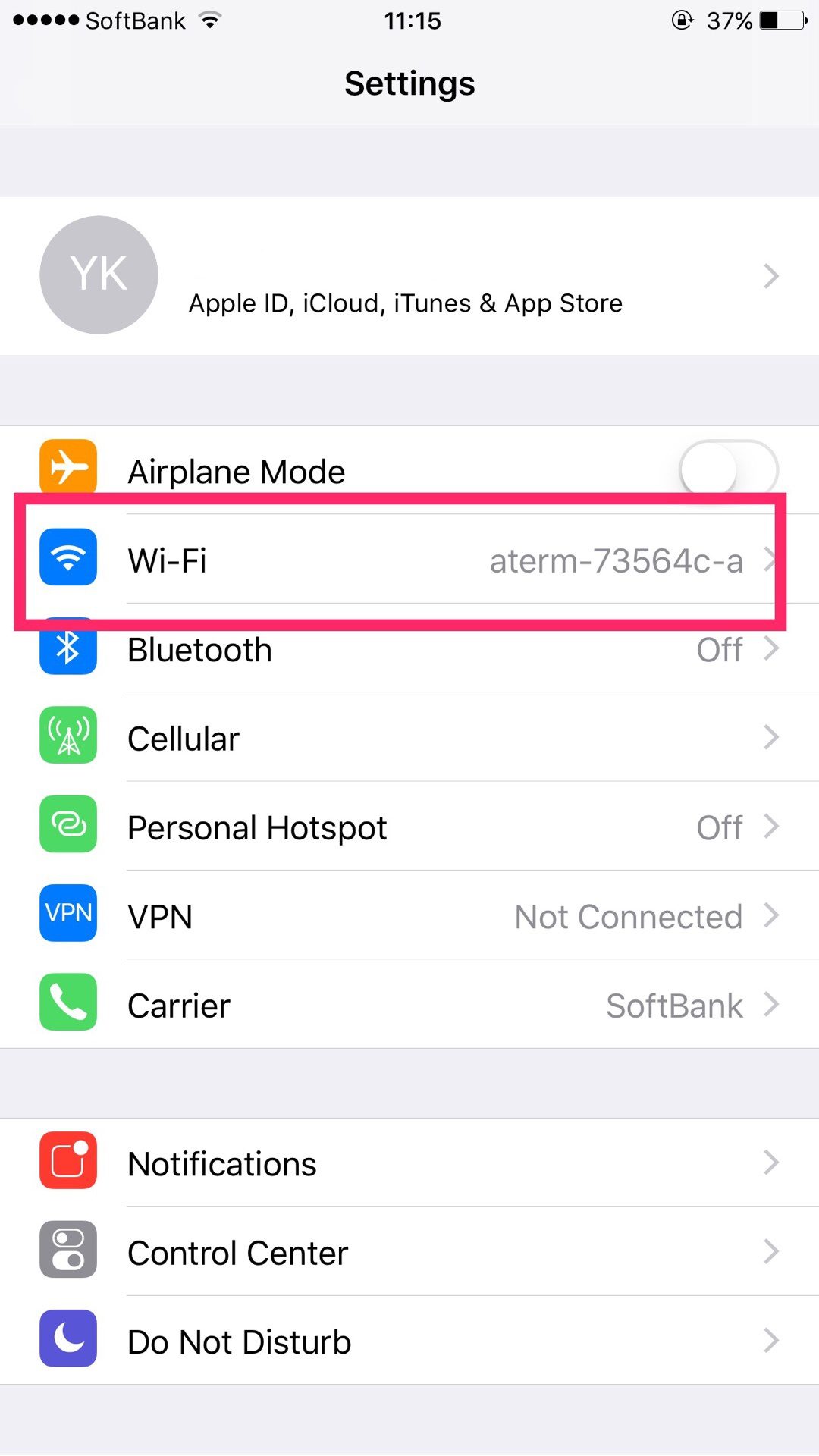
Task: Open Notifications settings
Action: pyautogui.click(x=409, y=1163)
